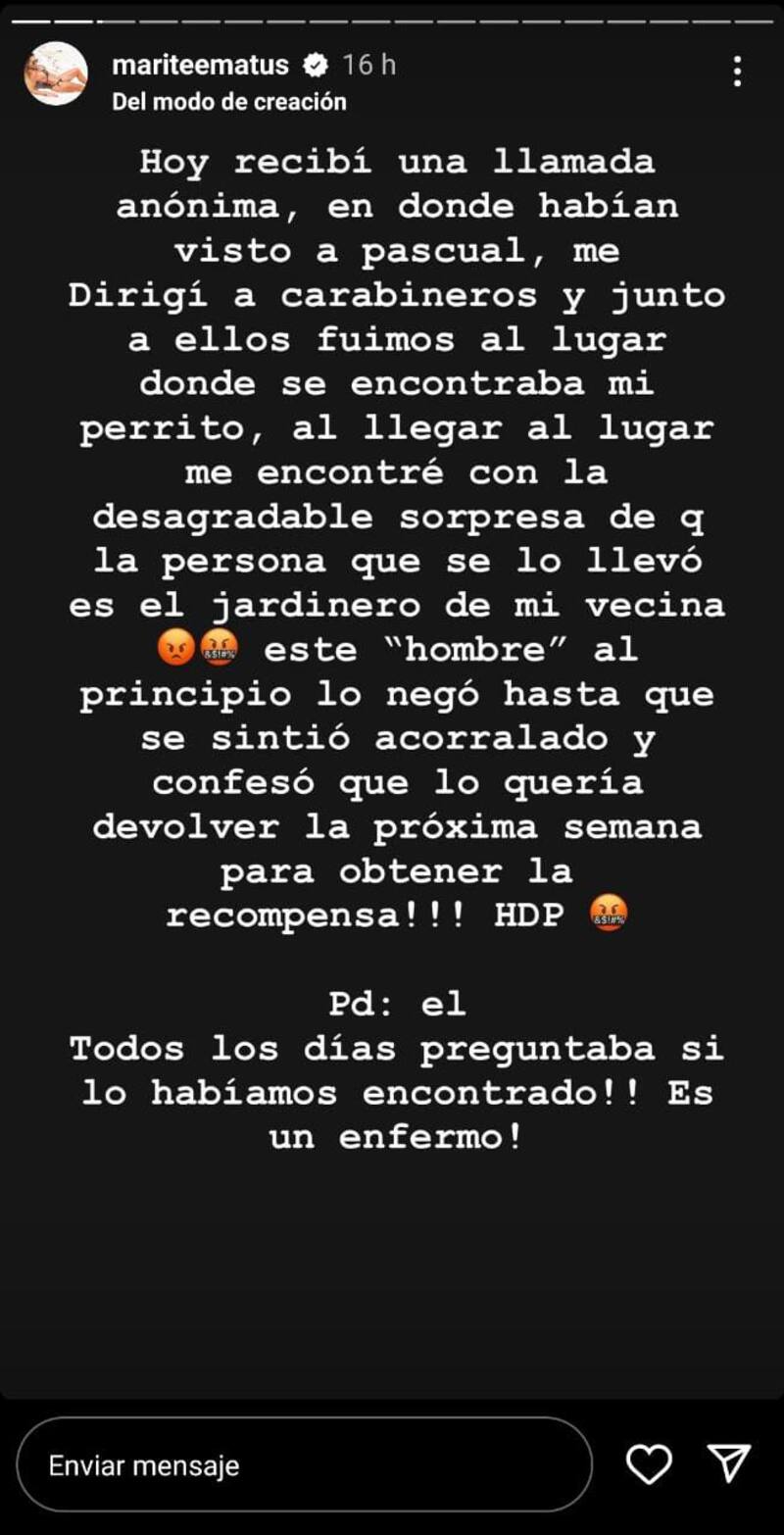Open mariteematus profile picture
Screen dimensions: 784x1535
coord(56,74)
